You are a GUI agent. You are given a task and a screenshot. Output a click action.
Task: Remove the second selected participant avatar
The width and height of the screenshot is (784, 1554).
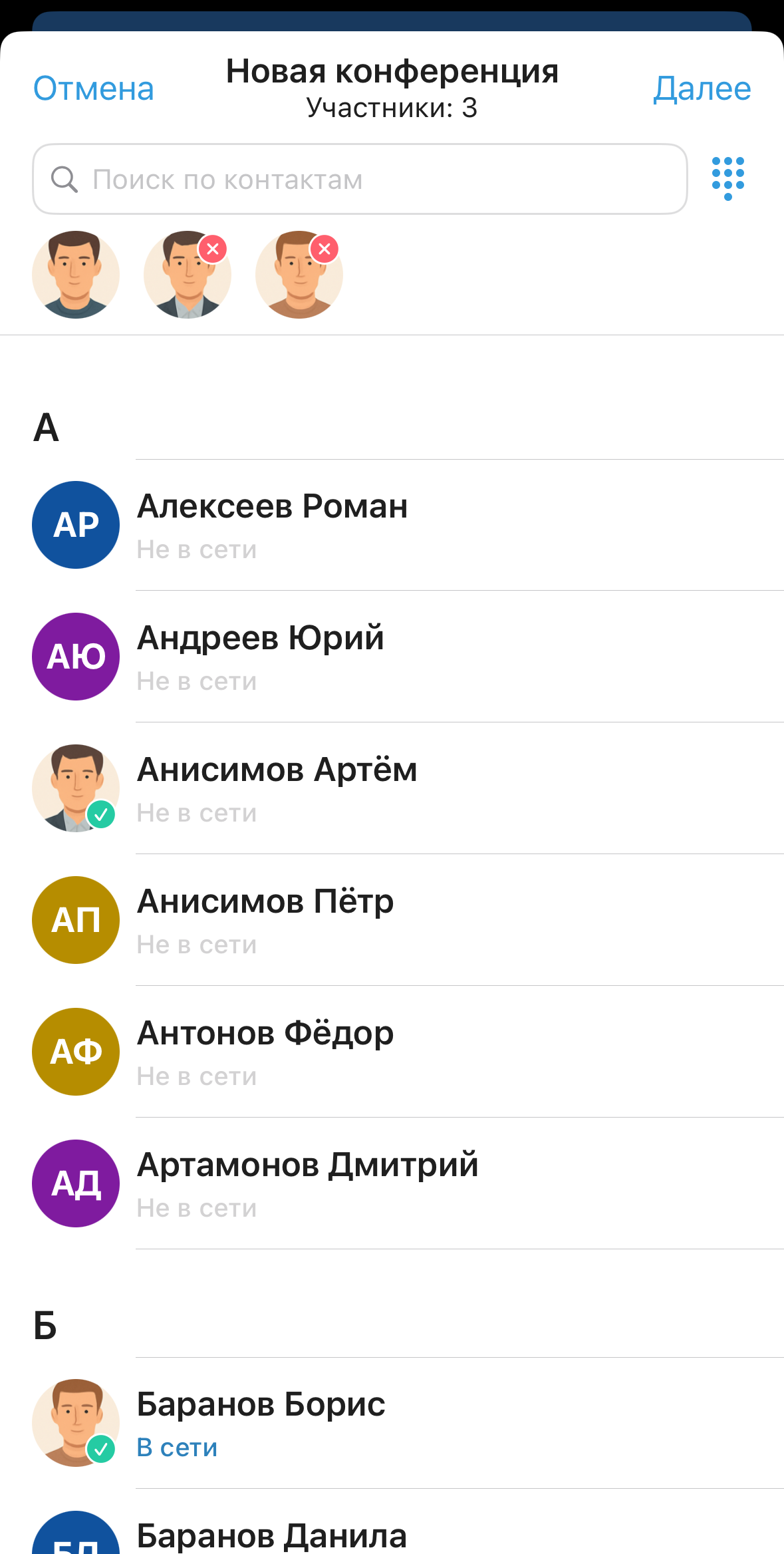tap(213, 249)
